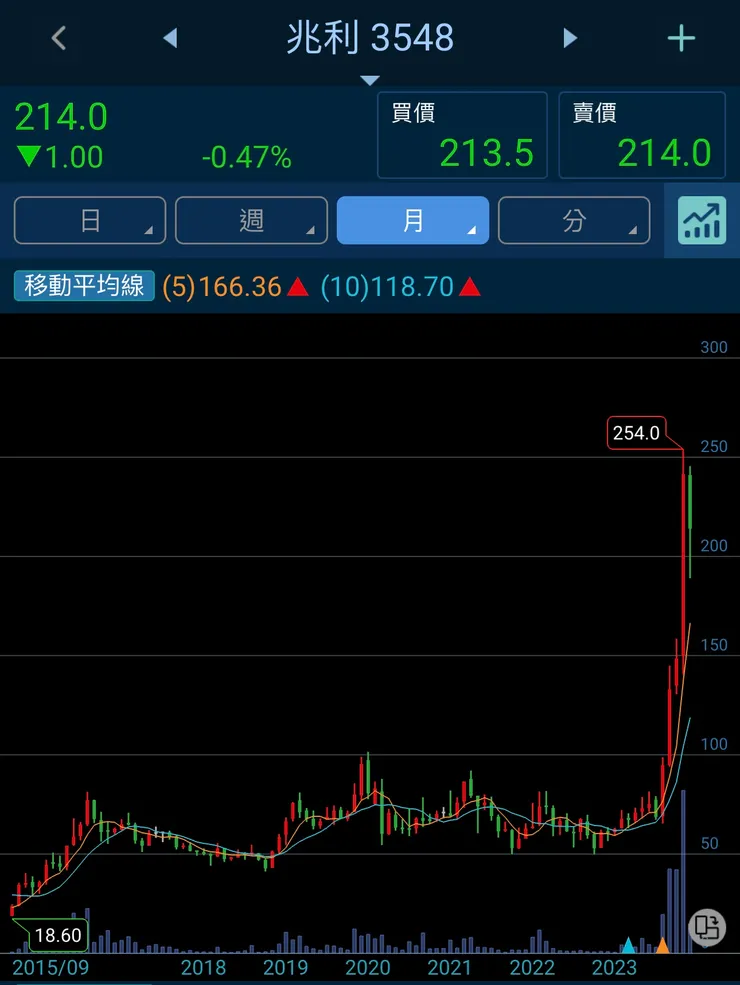Switch to the previous stock
The width and height of the screenshot is (740, 985).
(170, 39)
